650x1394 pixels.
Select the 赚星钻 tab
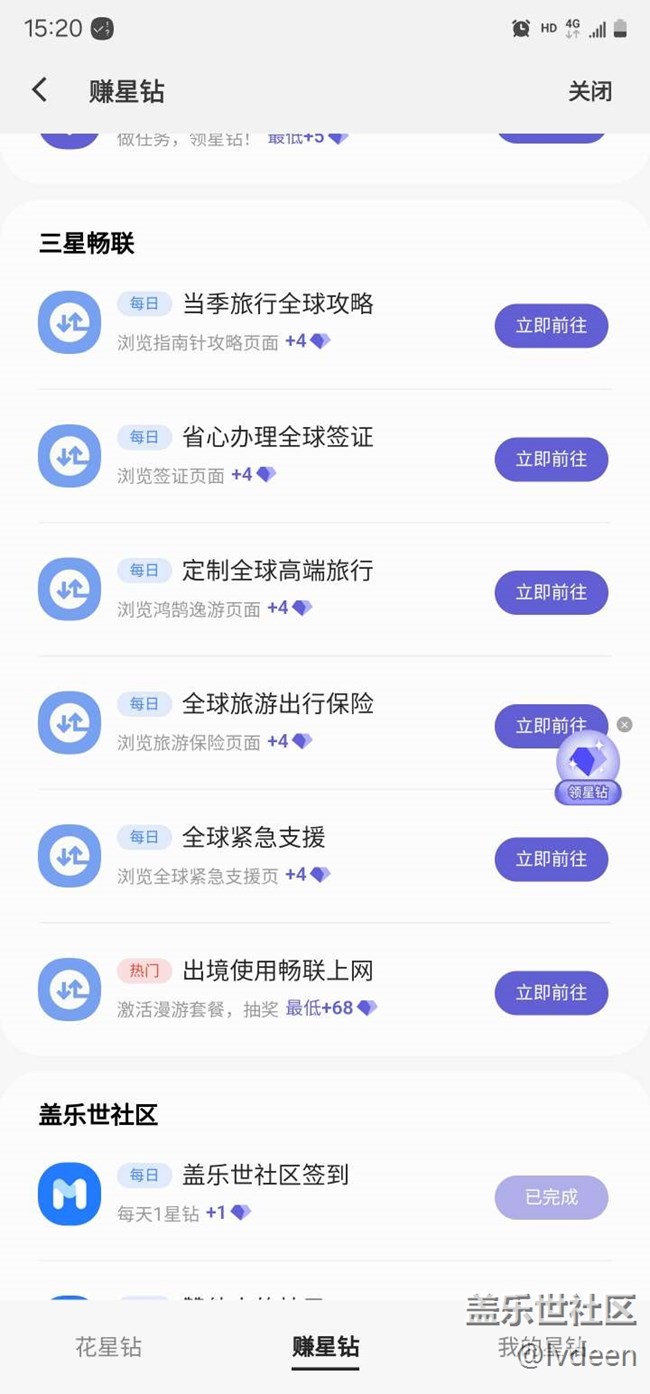coord(325,1347)
